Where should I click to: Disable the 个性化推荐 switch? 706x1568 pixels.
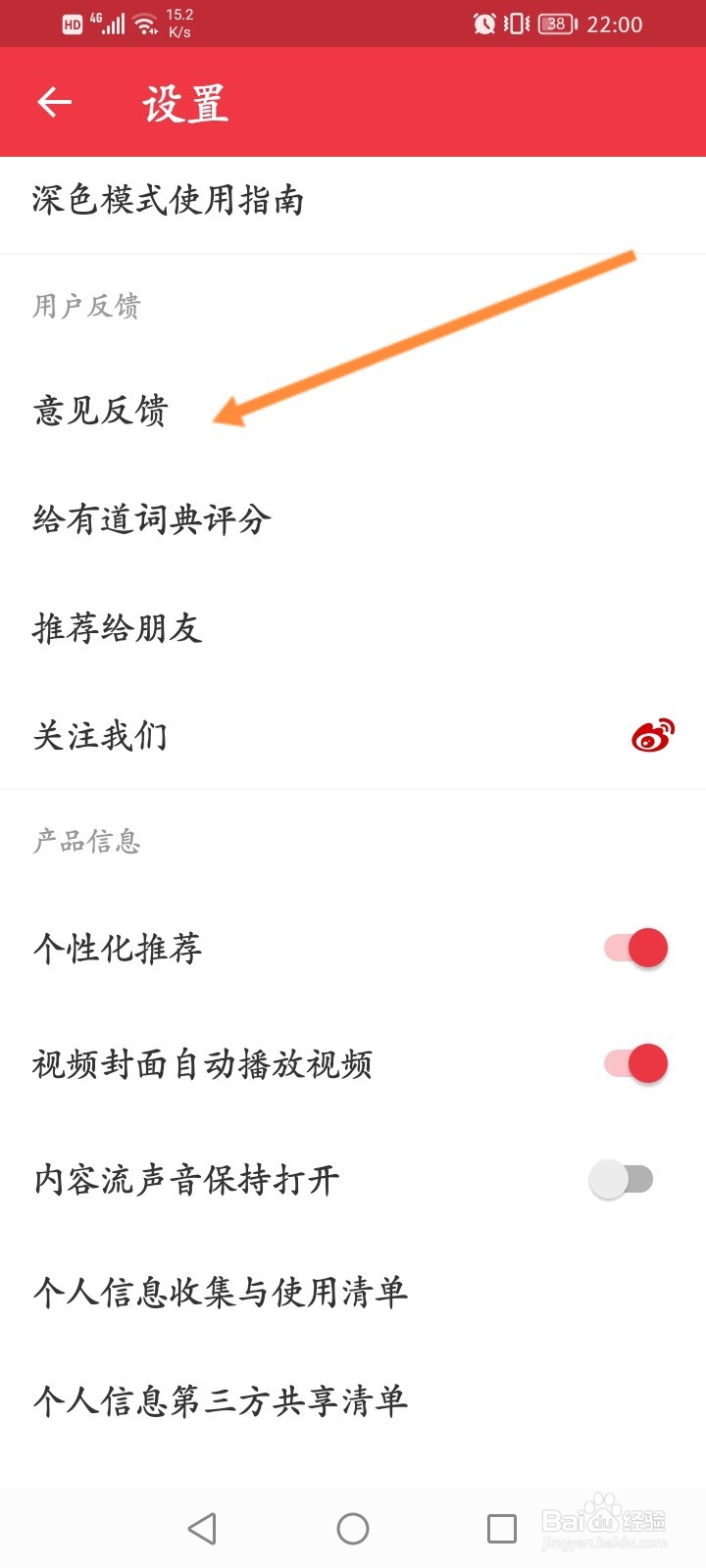coord(635,948)
